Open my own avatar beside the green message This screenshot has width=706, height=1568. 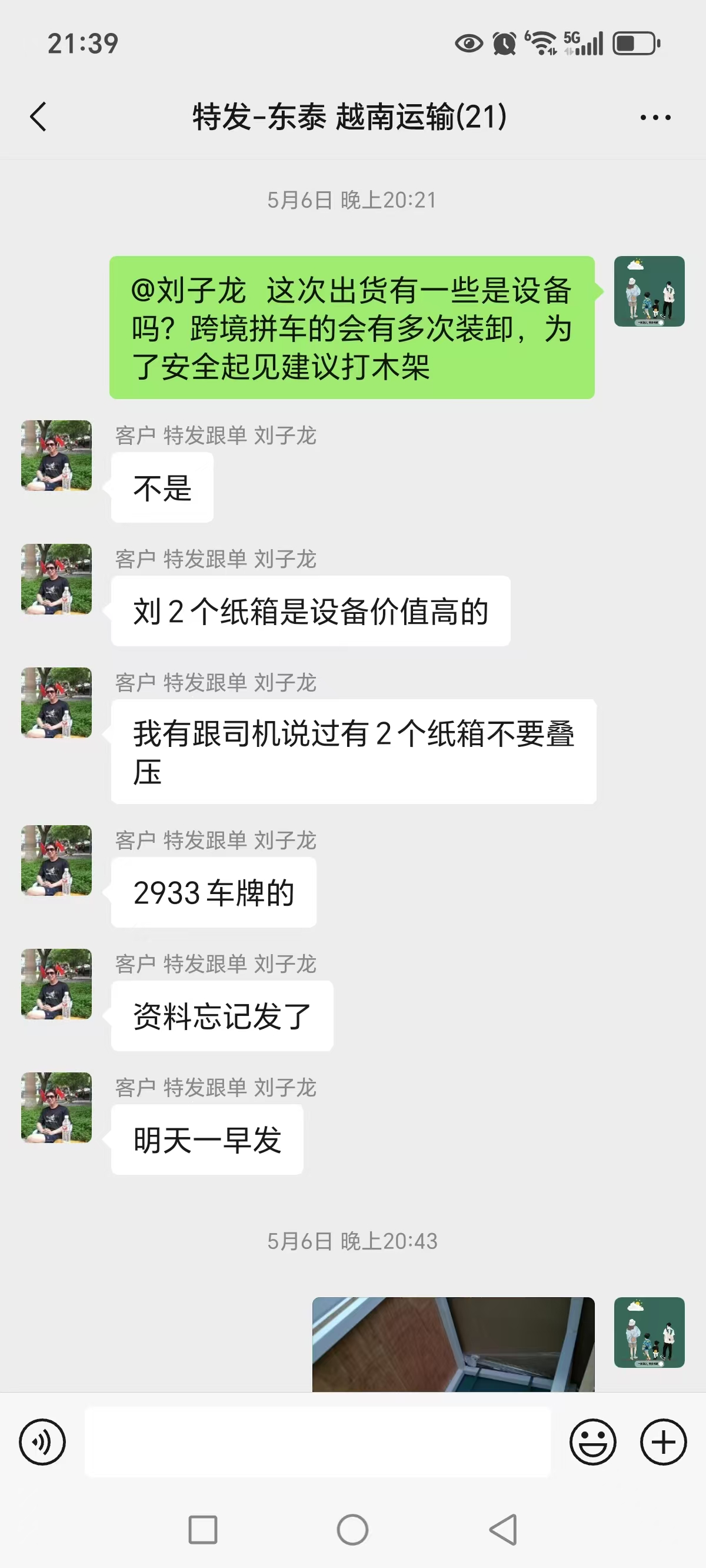[x=650, y=291]
